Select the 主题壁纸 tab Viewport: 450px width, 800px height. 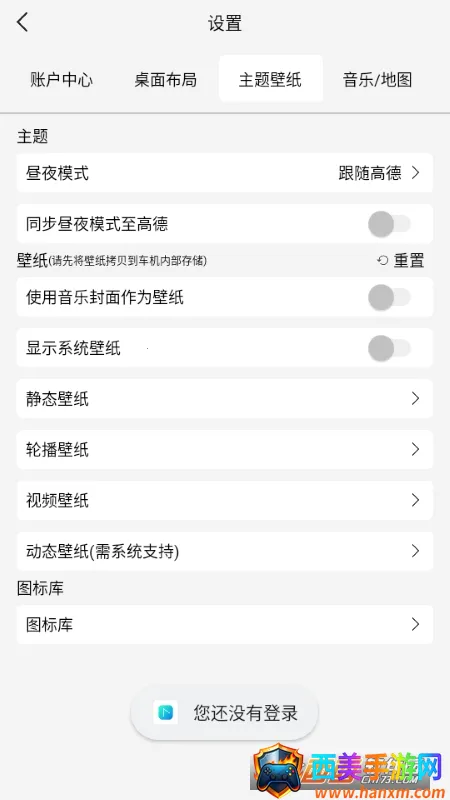pos(270,79)
